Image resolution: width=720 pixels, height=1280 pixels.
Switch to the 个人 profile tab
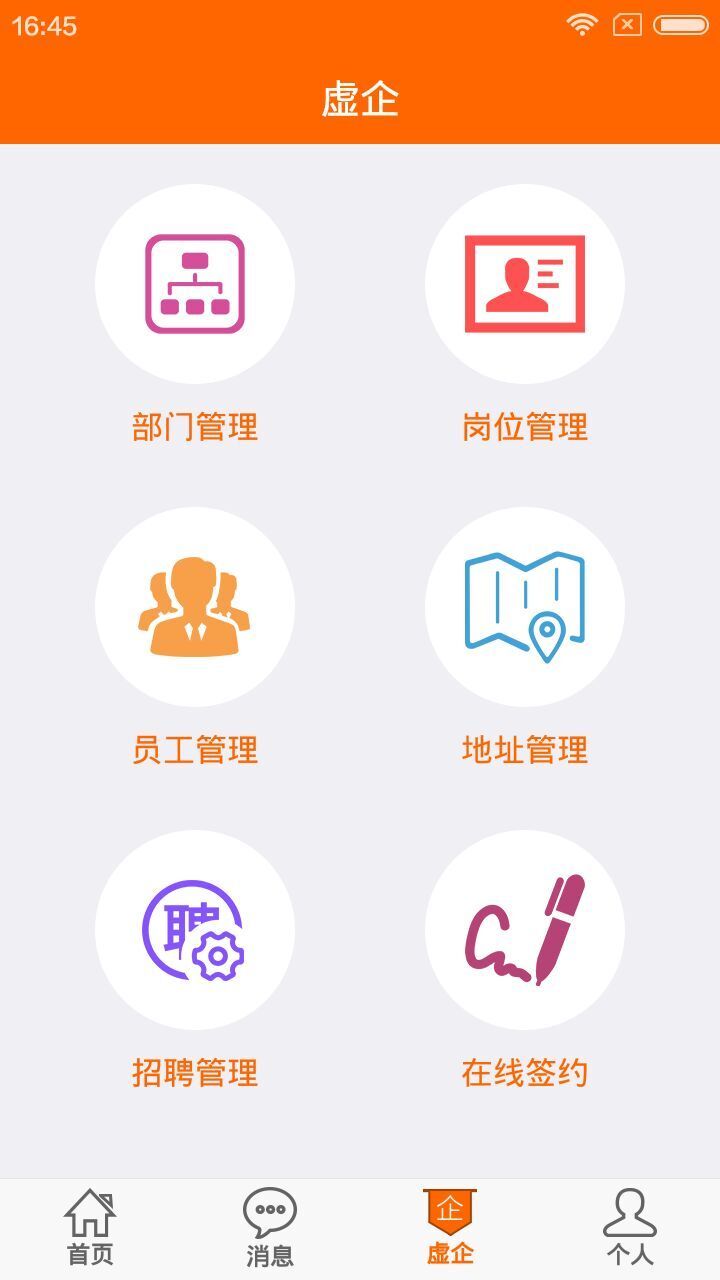click(630, 1229)
